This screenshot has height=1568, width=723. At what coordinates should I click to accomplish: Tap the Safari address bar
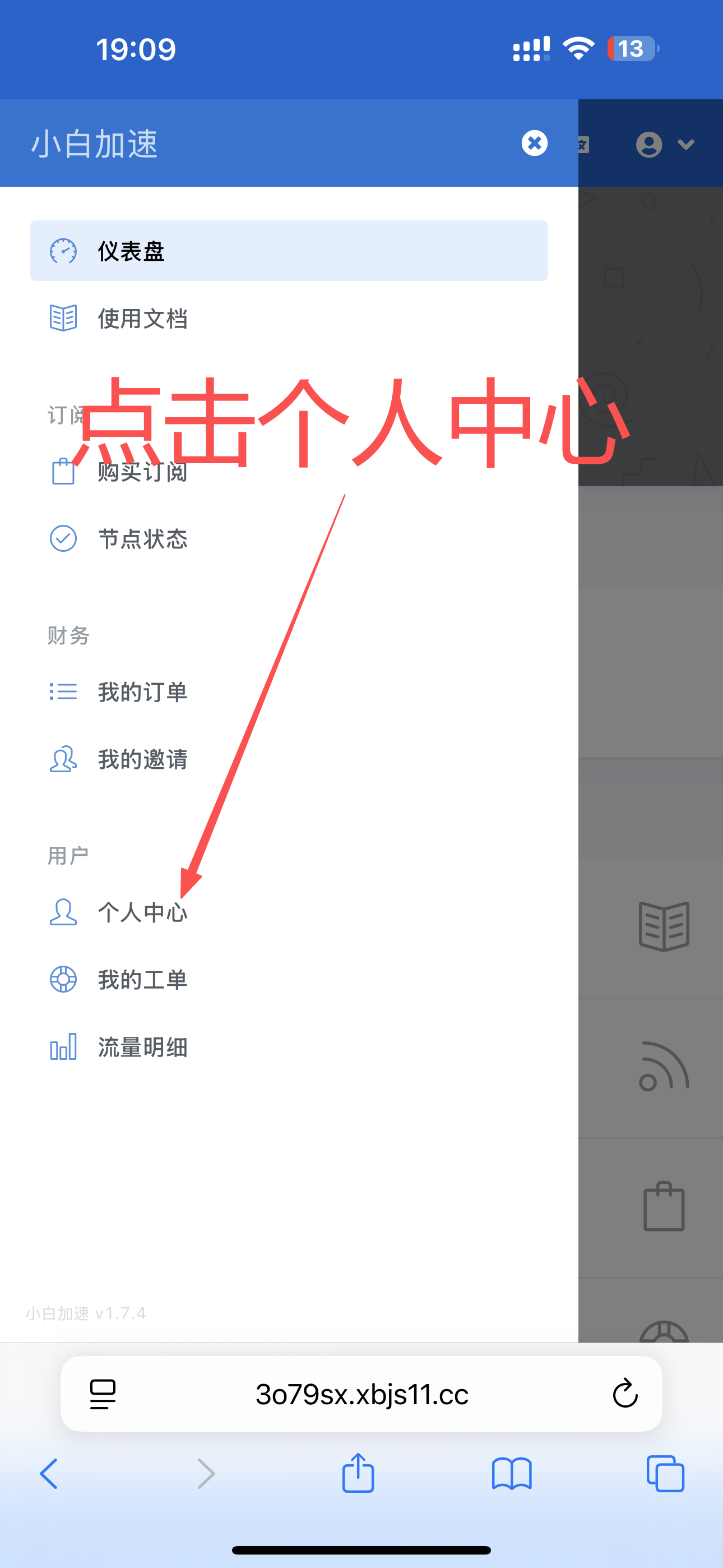click(x=361, y=1394)
